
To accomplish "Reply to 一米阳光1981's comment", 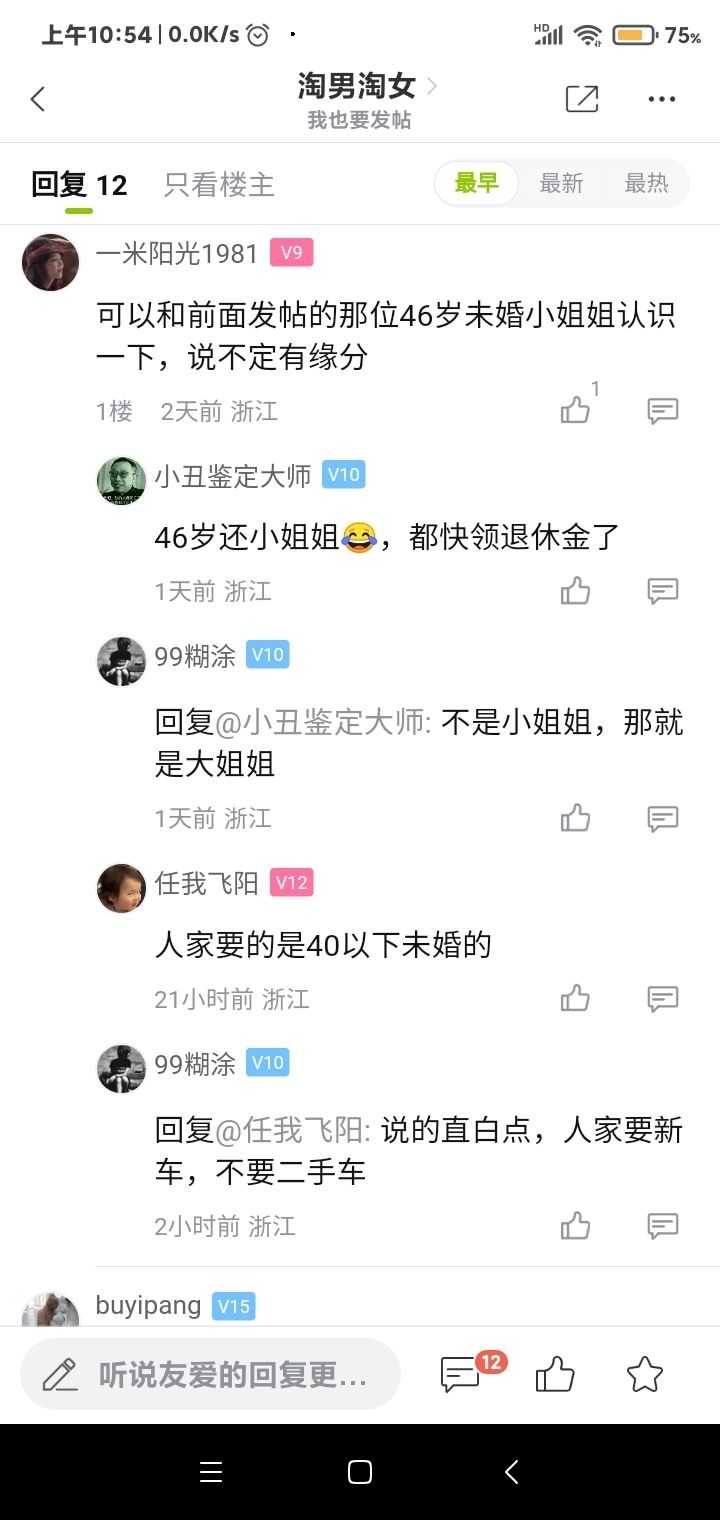I will tap(663, 410).
